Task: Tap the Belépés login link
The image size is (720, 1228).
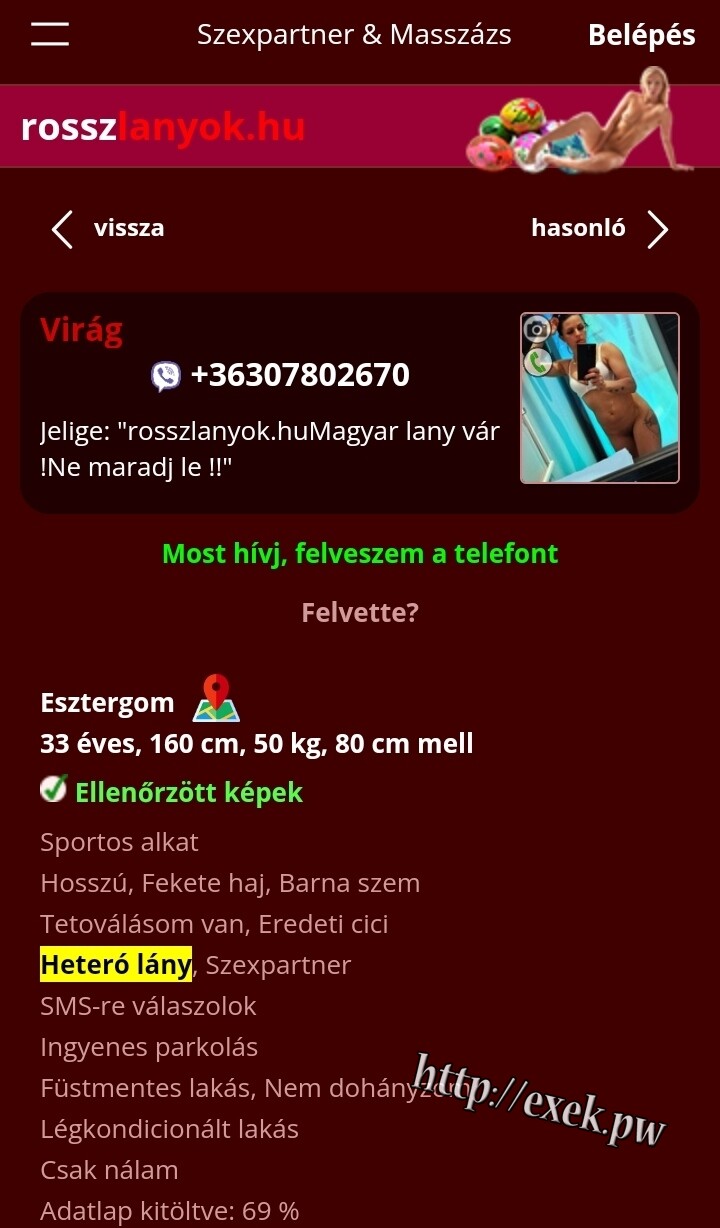Action: (641, 35)
